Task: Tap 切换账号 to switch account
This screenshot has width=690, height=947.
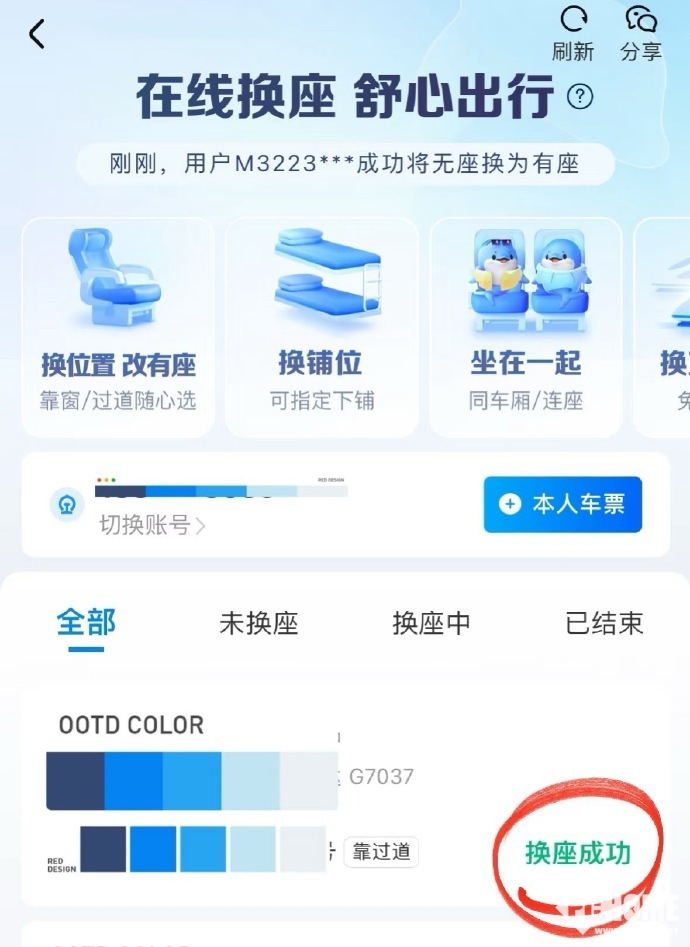Action: tap(152, 525)
